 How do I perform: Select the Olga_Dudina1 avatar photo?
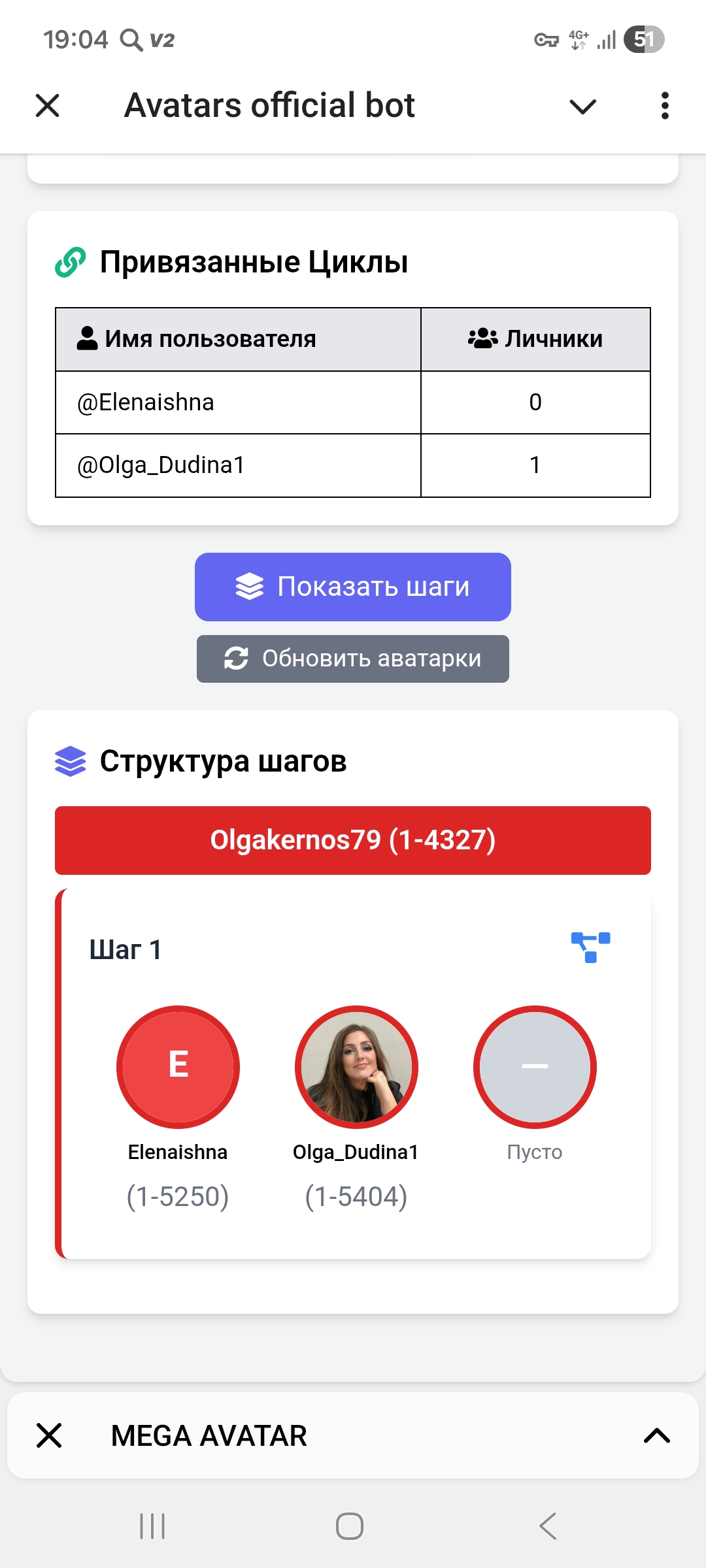(356, 1067)
